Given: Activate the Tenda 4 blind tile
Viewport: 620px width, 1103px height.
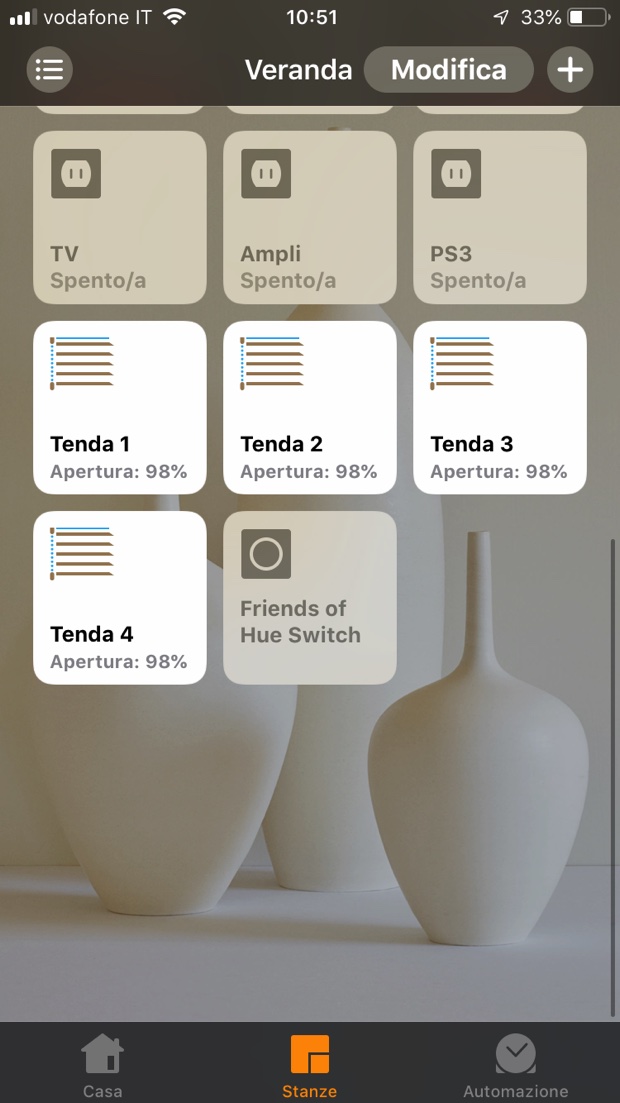Looking at the screenshot, I should tap(120, 597).
